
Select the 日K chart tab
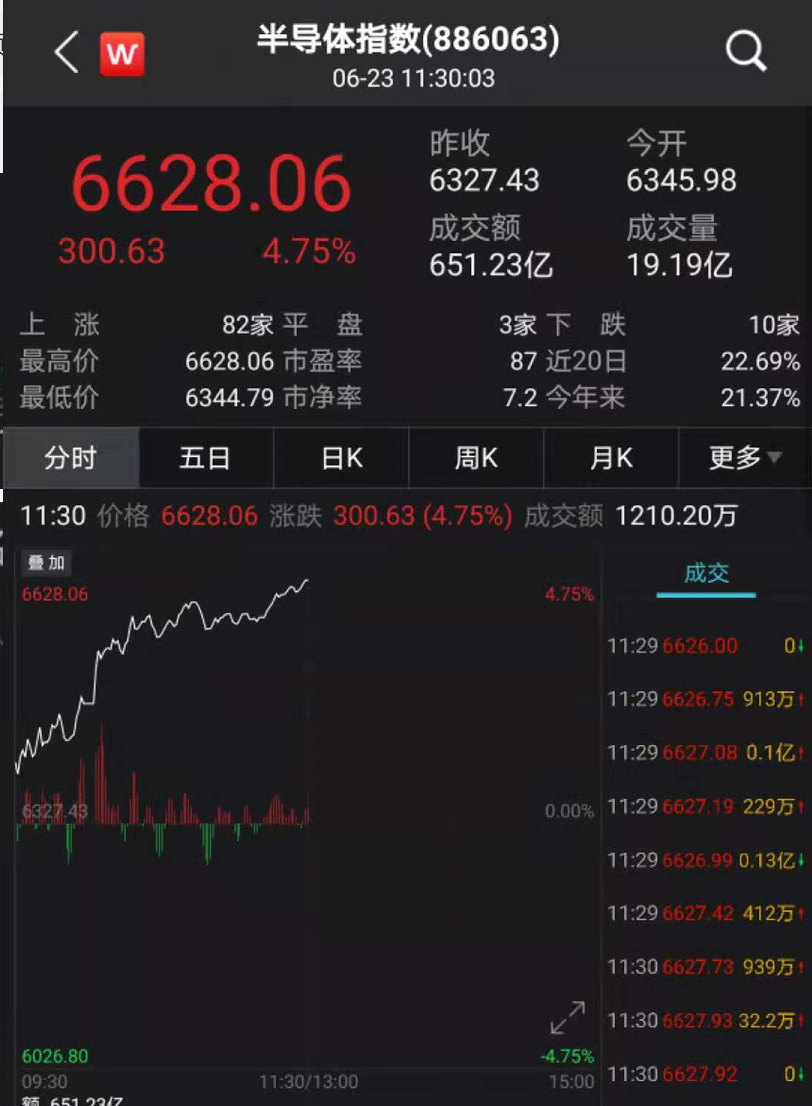[x=341, y=458]
